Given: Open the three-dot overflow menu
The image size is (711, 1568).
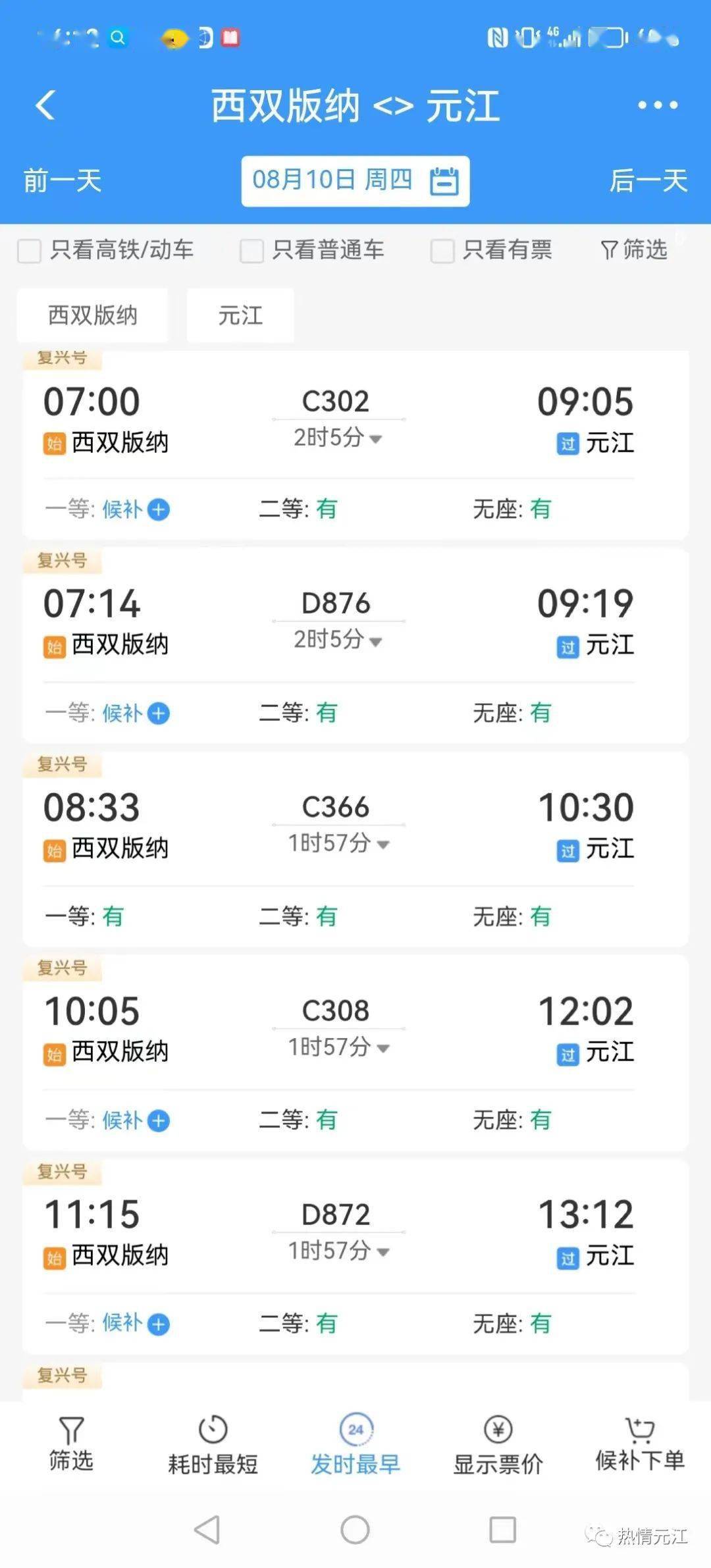Looking at the screenshot, I should 657,105.
